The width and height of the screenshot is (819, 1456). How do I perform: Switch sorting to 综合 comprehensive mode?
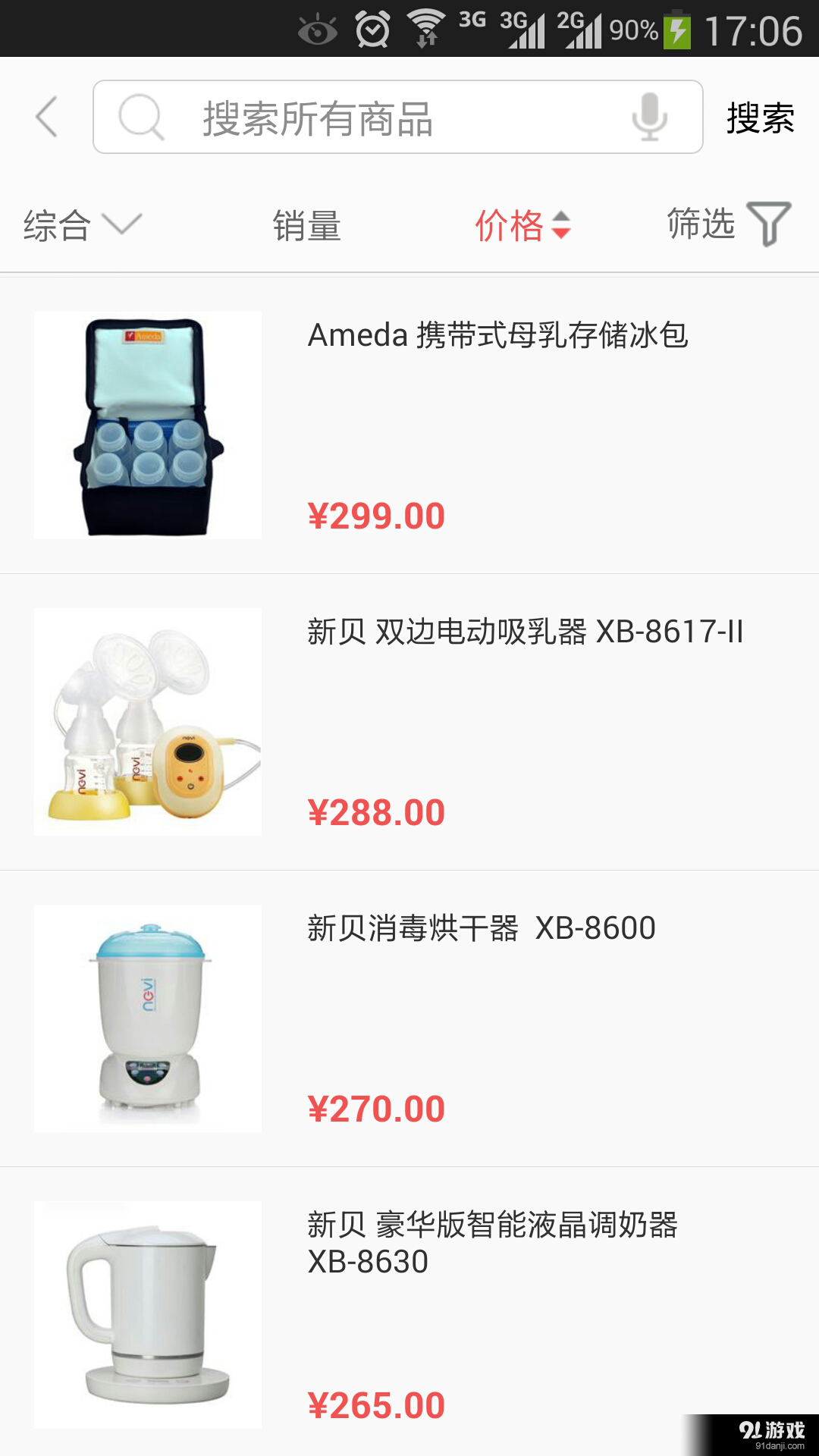[57, 224]
